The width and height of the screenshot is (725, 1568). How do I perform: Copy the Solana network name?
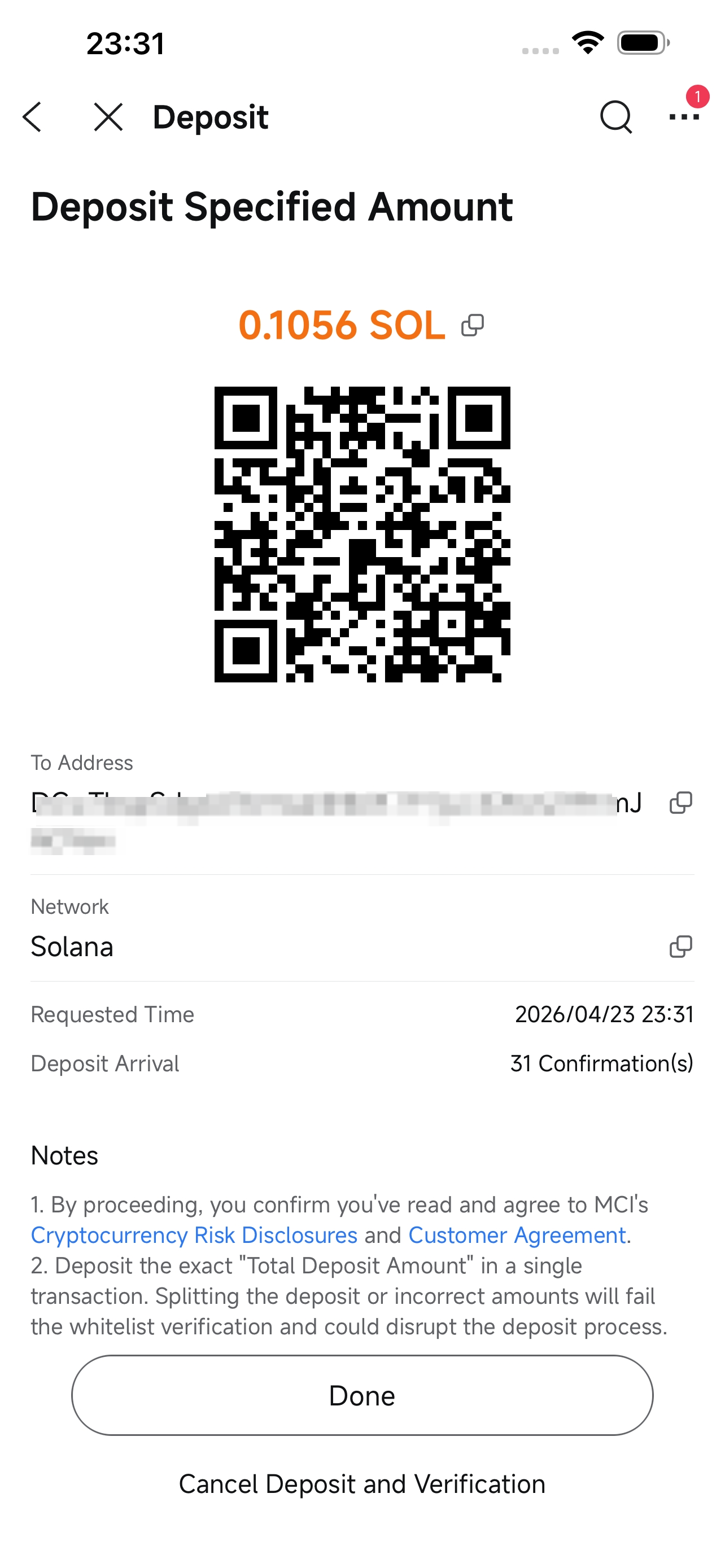(x=680, y=947)
